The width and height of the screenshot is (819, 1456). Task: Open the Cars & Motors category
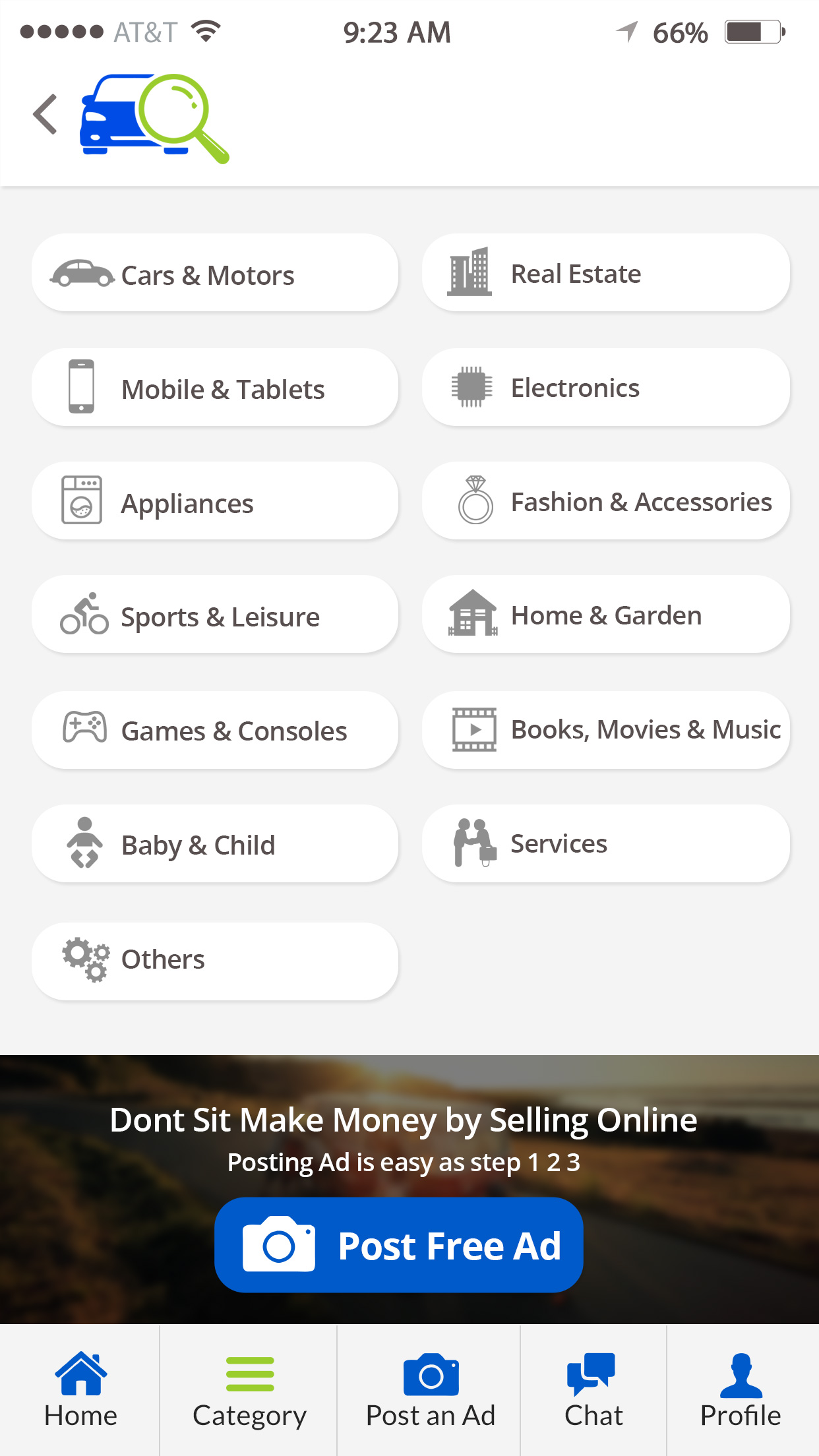[x=215, y=272]
